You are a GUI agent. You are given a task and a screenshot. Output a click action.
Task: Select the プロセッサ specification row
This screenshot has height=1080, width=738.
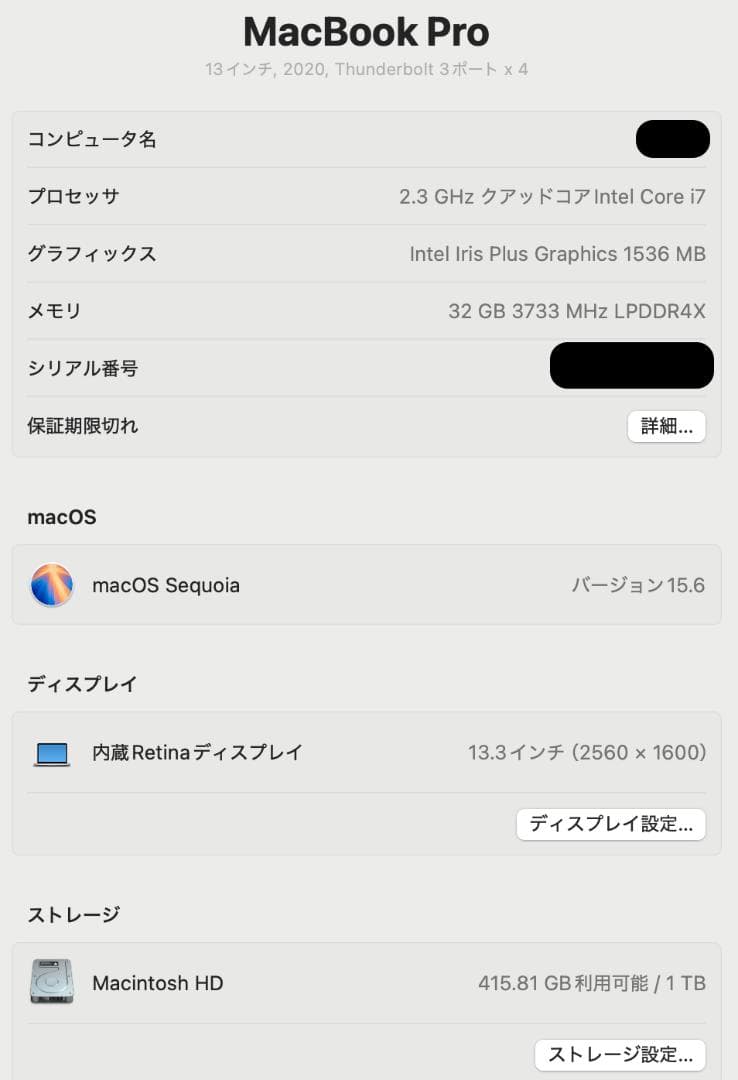tap(73, 197)
